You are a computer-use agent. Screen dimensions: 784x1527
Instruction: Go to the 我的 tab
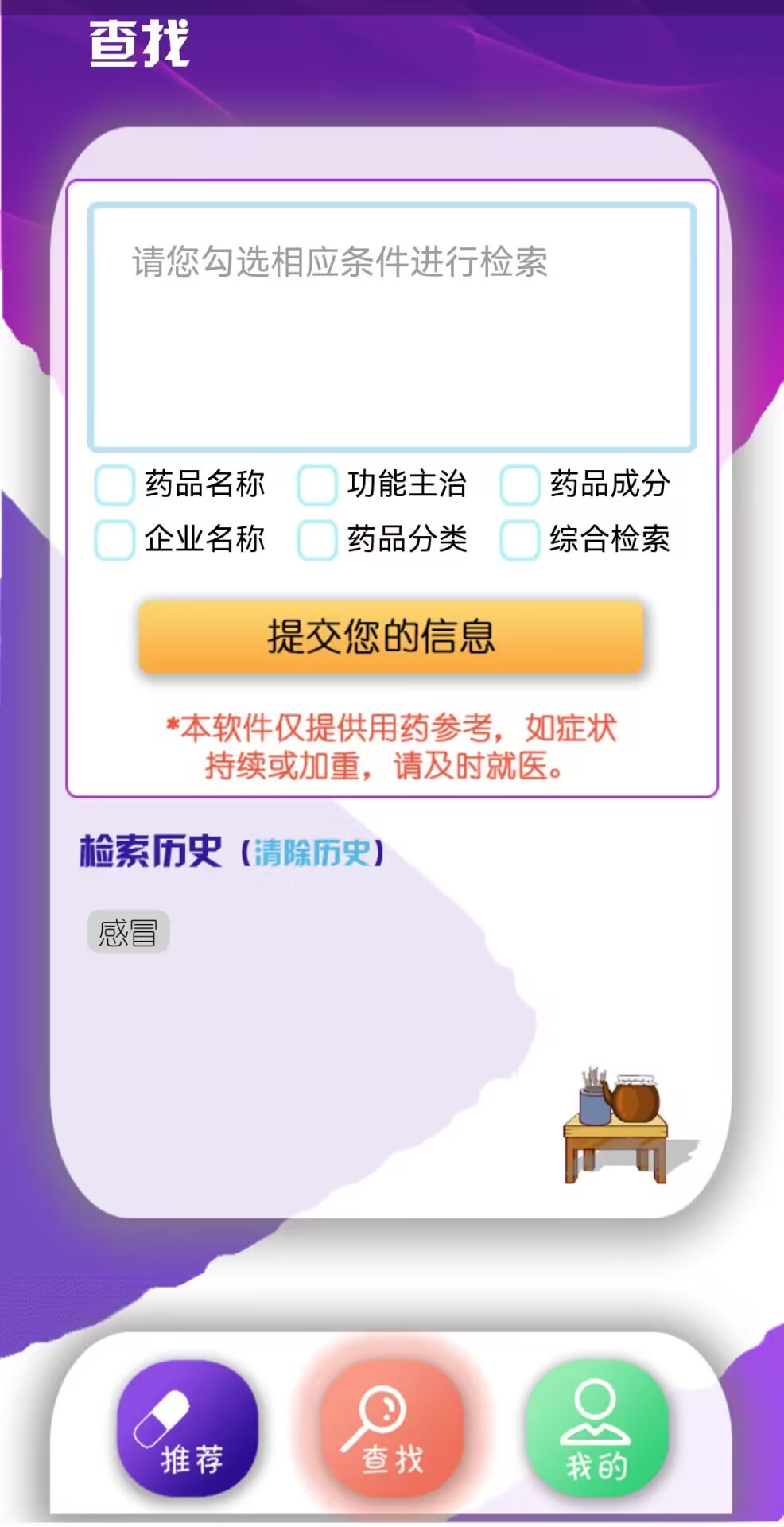pyautogui.click(x=596, y=1429)
